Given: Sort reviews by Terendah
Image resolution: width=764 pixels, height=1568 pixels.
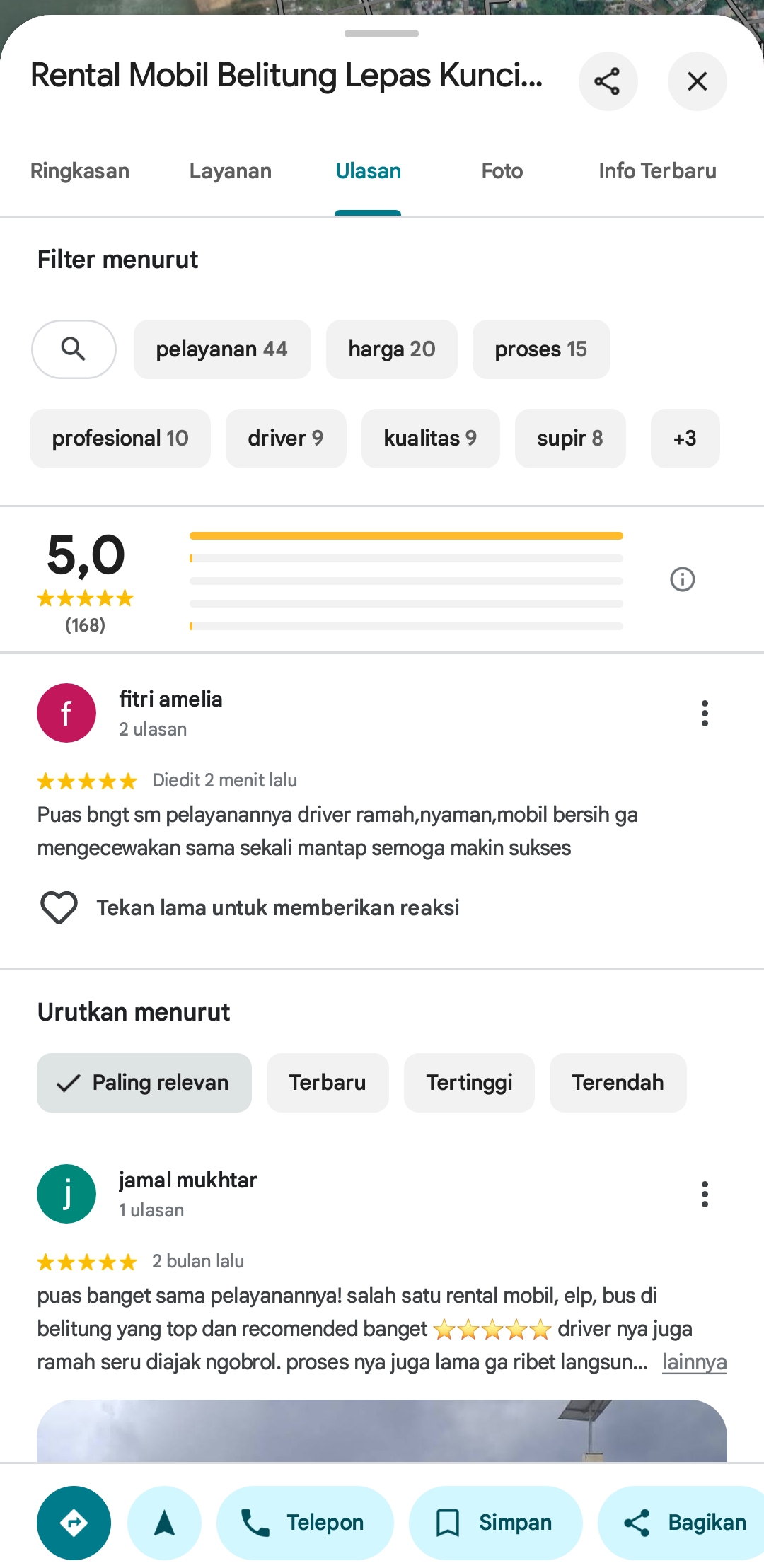Looking at the screenshot, I should point(618,1083).
